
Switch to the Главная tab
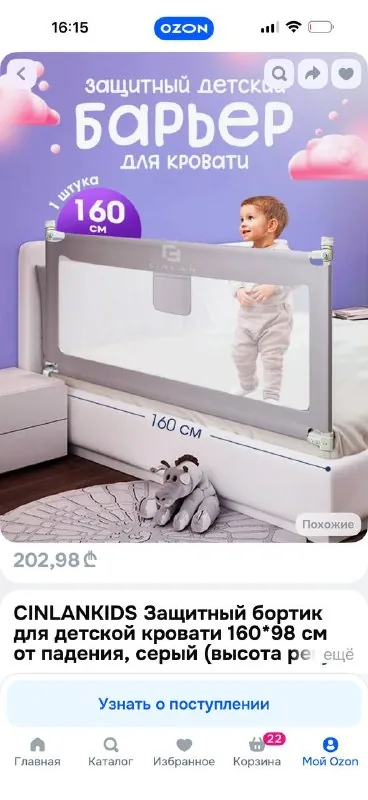[x=37, y=752]
